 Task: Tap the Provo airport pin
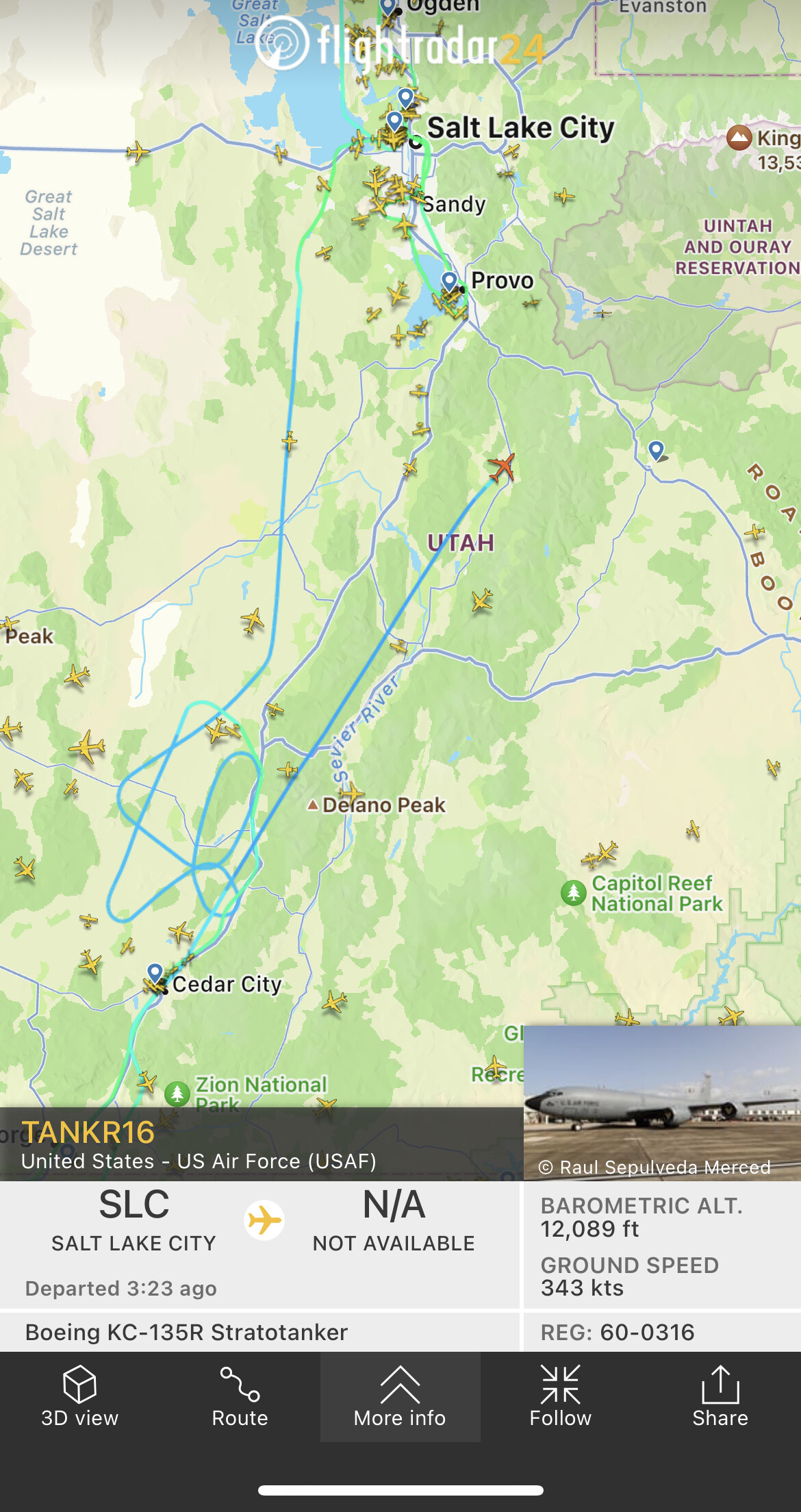coord(449,281)
